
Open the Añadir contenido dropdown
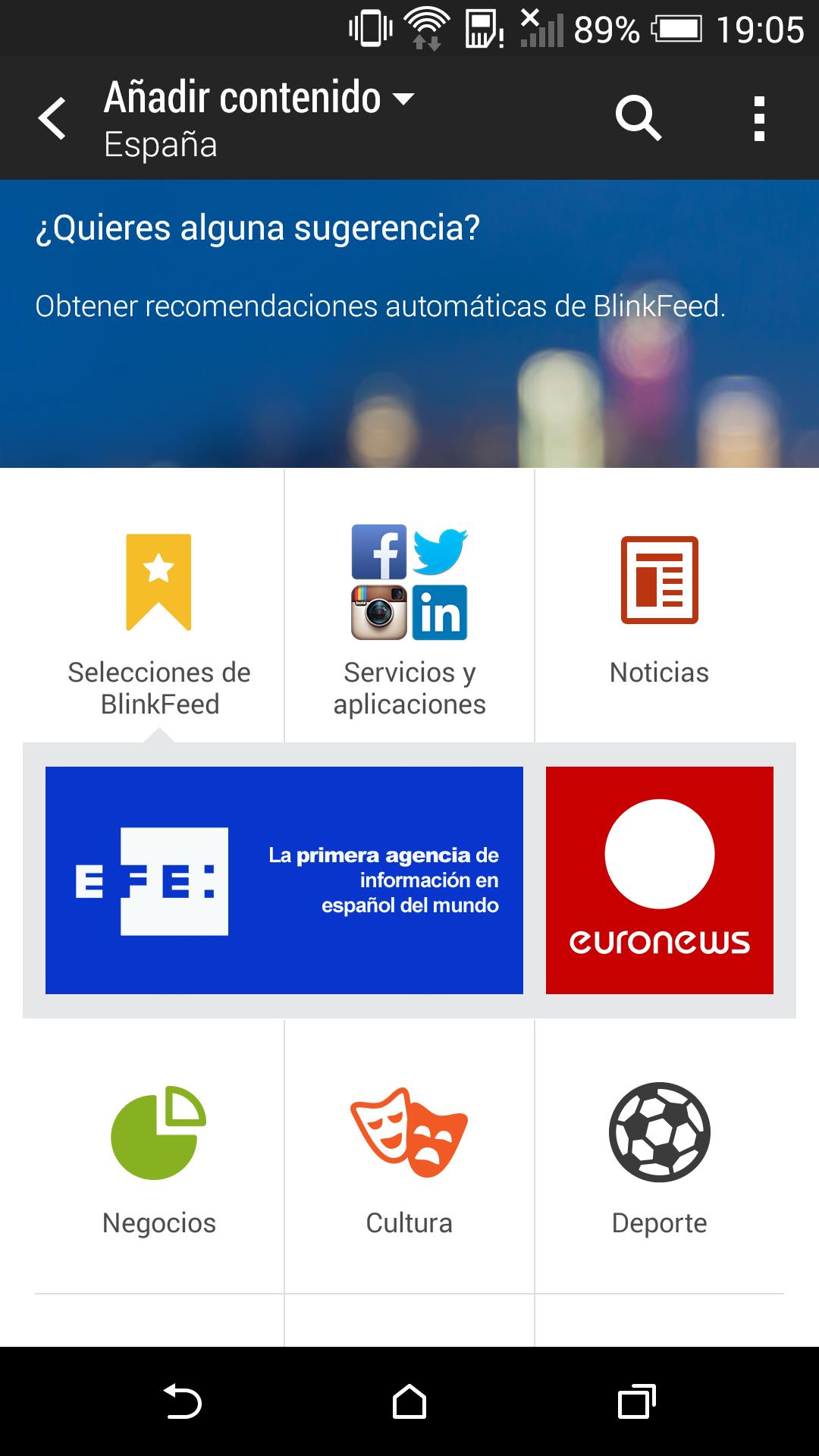point(258,99)
